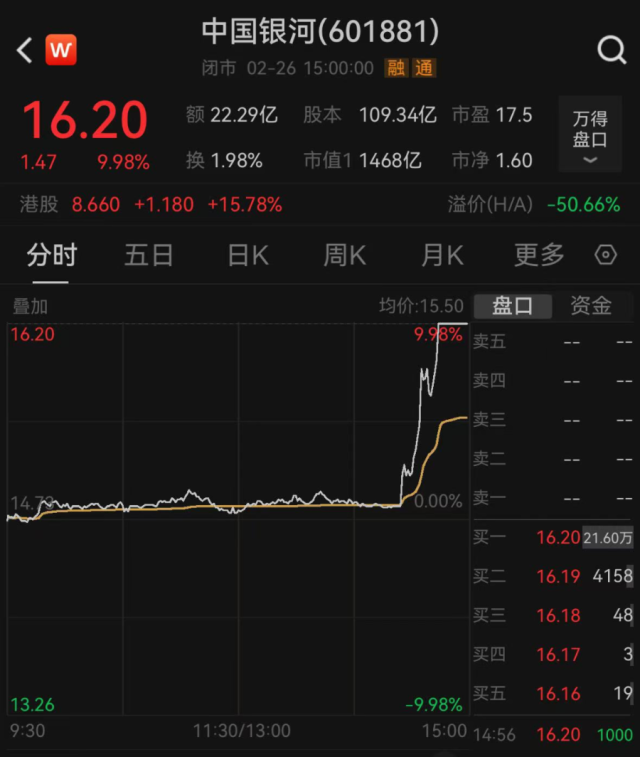Tap the 买一 16.20 bid row
This screenshot has height=757, width=640.
553,537
